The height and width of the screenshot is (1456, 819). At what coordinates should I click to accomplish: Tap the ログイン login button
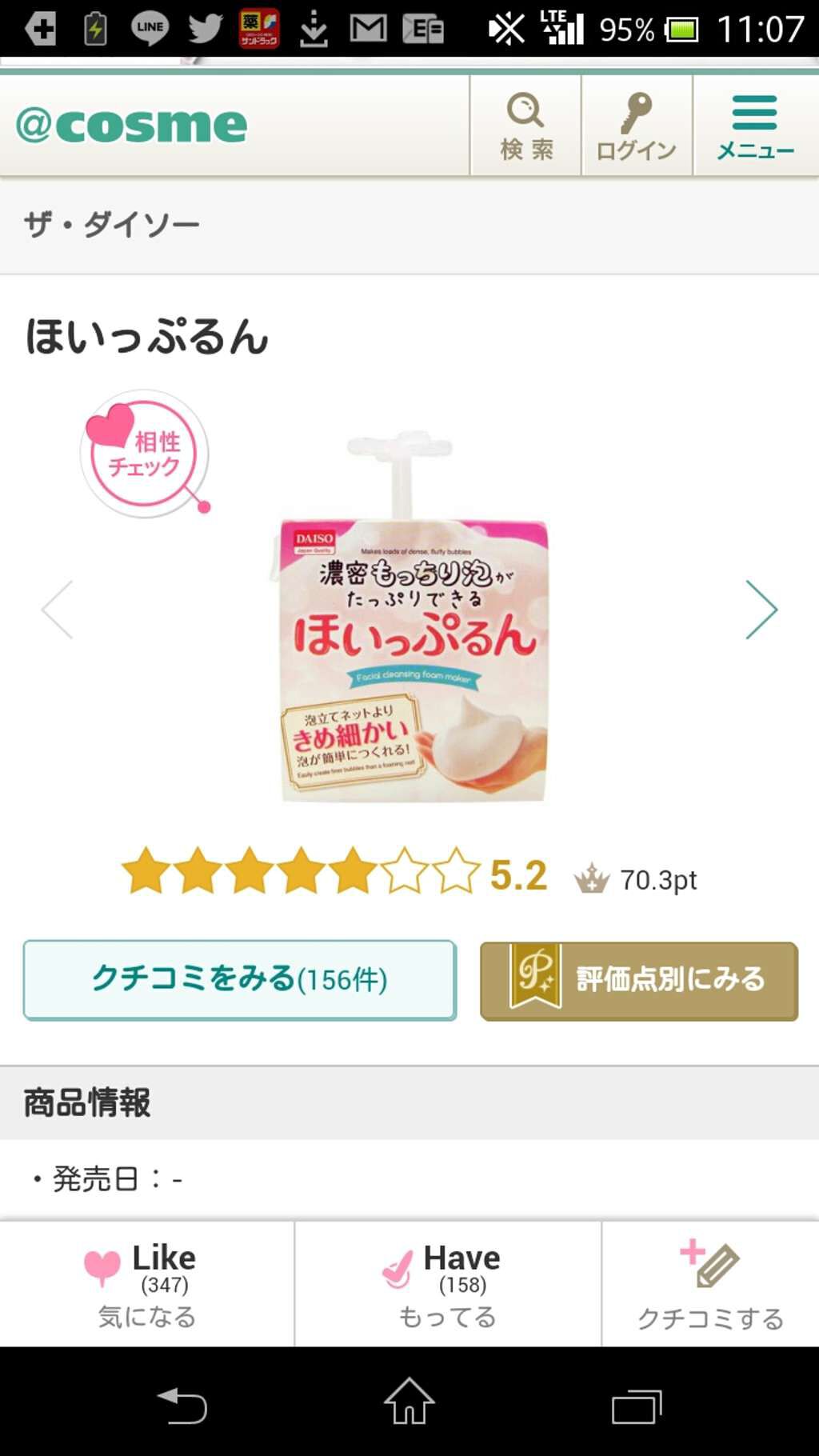pos(637,126)
